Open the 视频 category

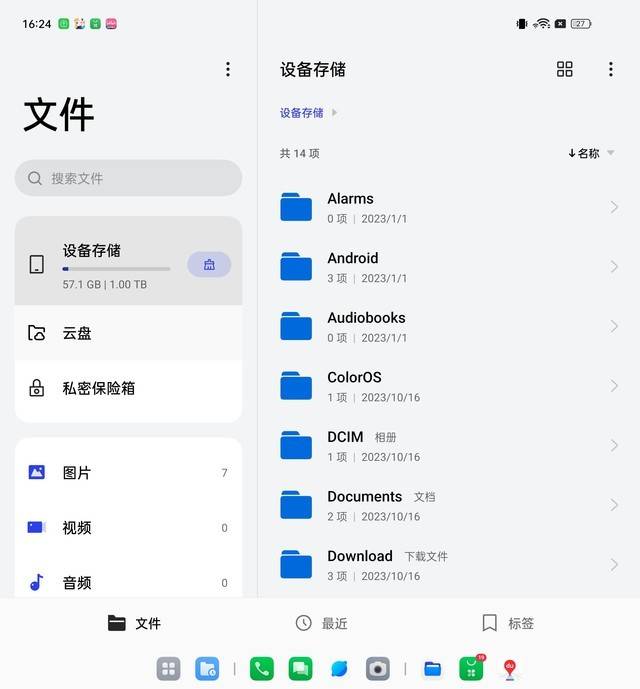[128, 527]
